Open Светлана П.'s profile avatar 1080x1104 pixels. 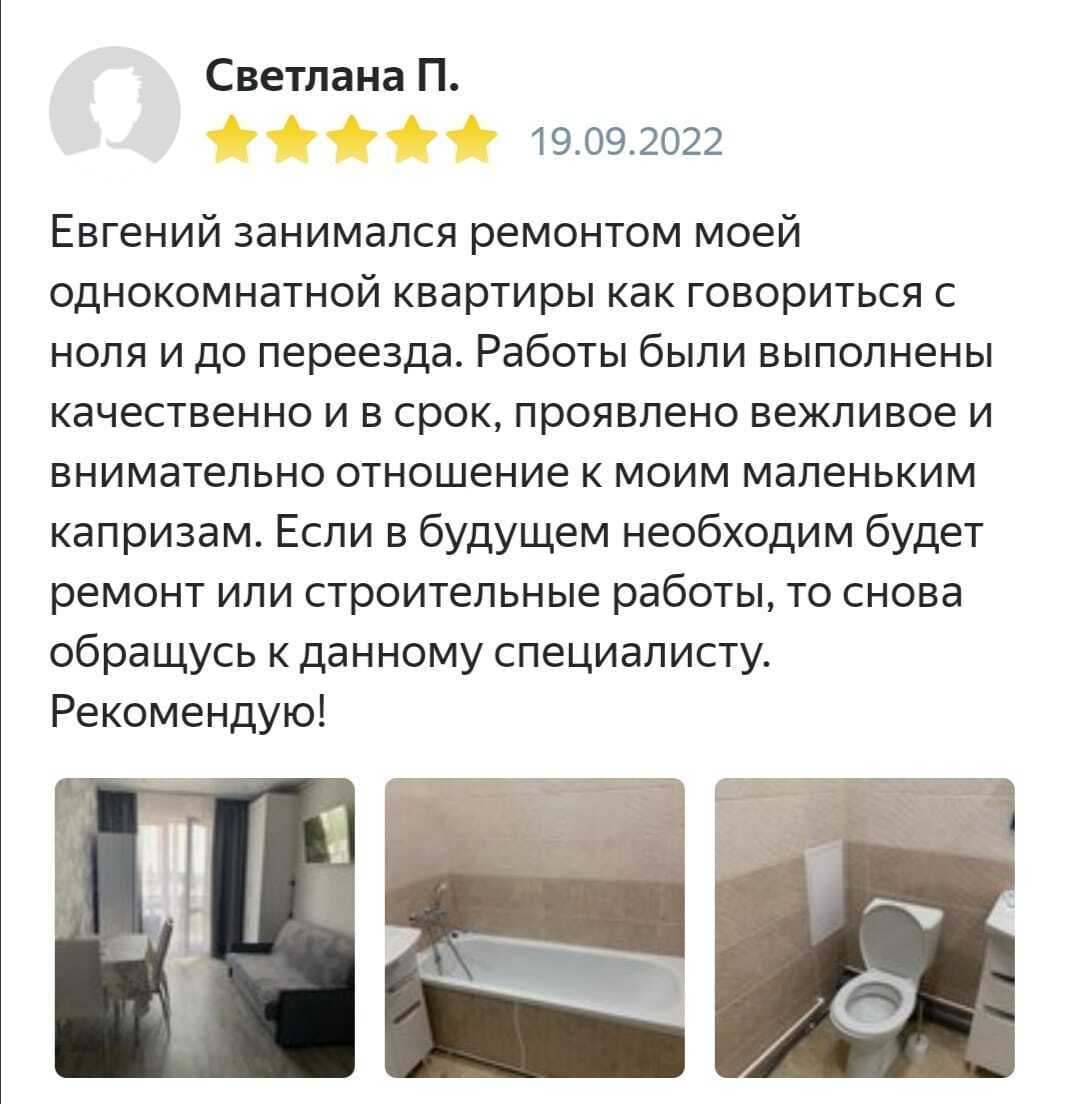[115, 105]
